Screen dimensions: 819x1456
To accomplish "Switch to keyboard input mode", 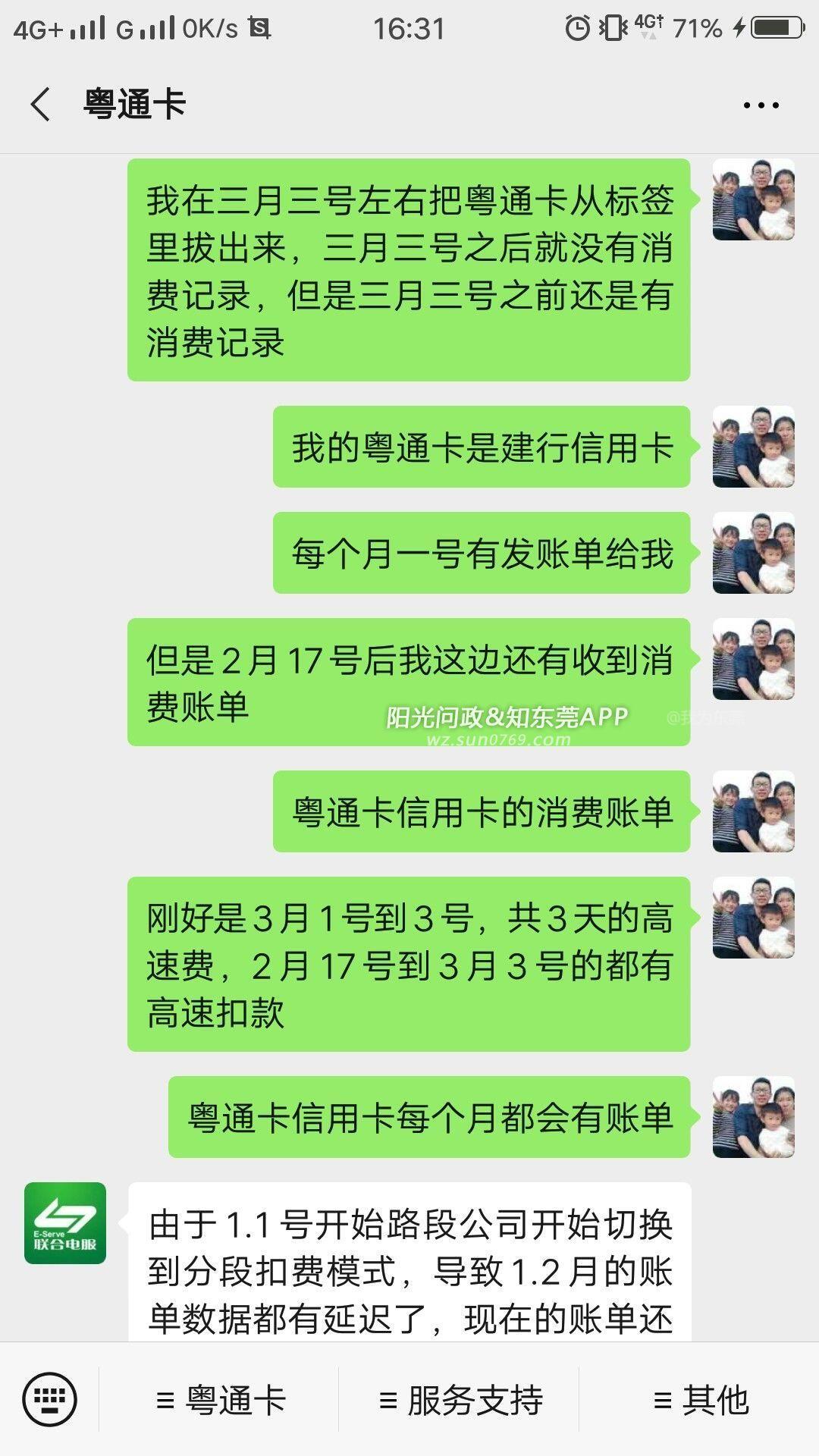I will click(49, 1399).
